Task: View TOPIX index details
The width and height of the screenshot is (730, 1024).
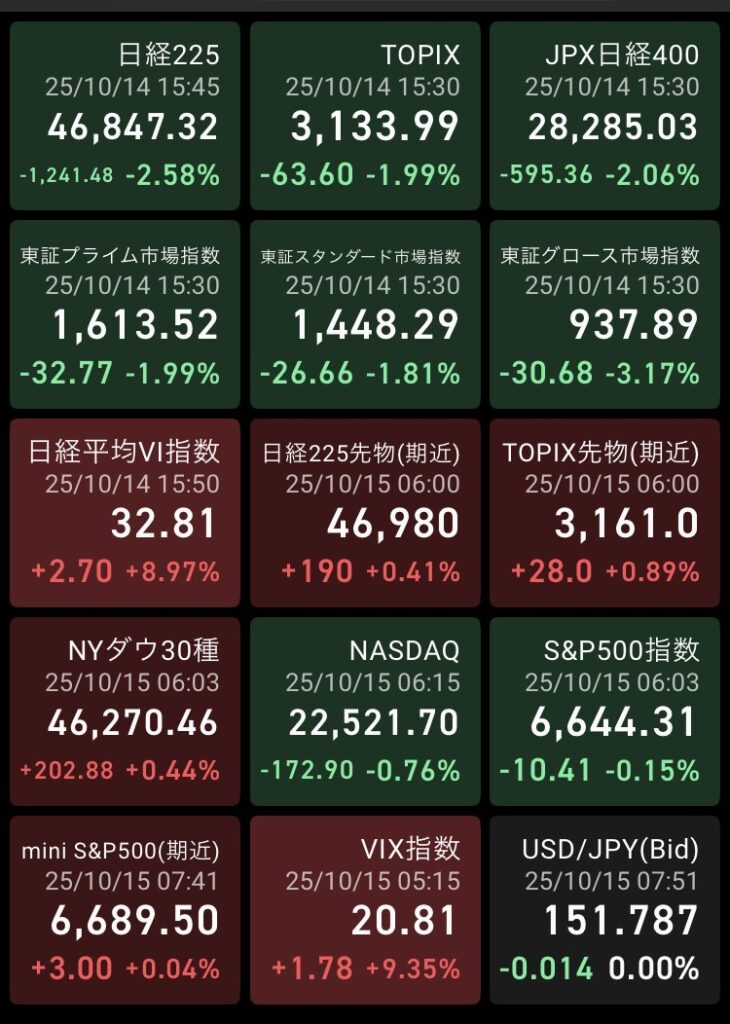Action: point(365,115)
